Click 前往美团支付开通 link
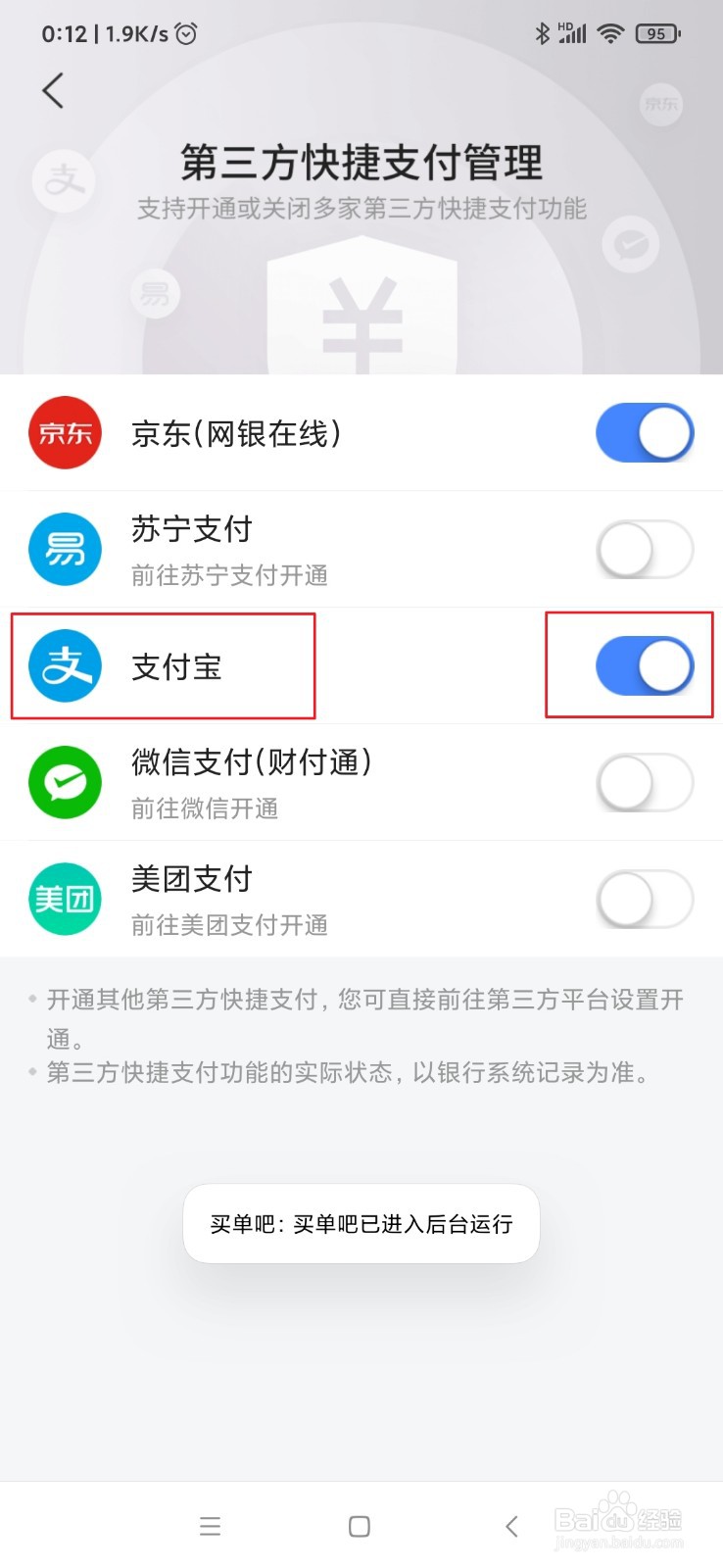723x1568 pixels. (228, 925)
